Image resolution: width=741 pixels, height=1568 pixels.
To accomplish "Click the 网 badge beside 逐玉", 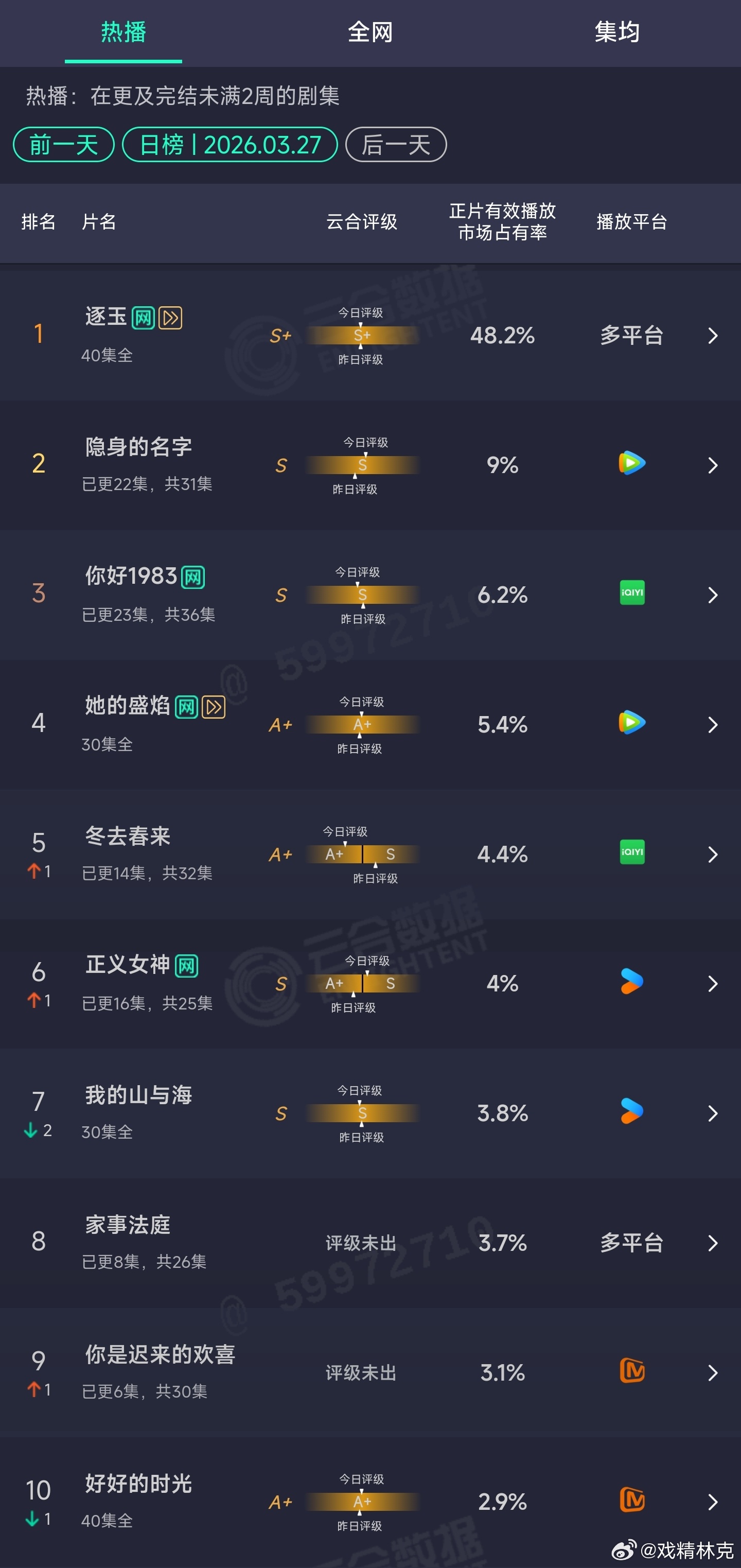I will coord(143,317).
